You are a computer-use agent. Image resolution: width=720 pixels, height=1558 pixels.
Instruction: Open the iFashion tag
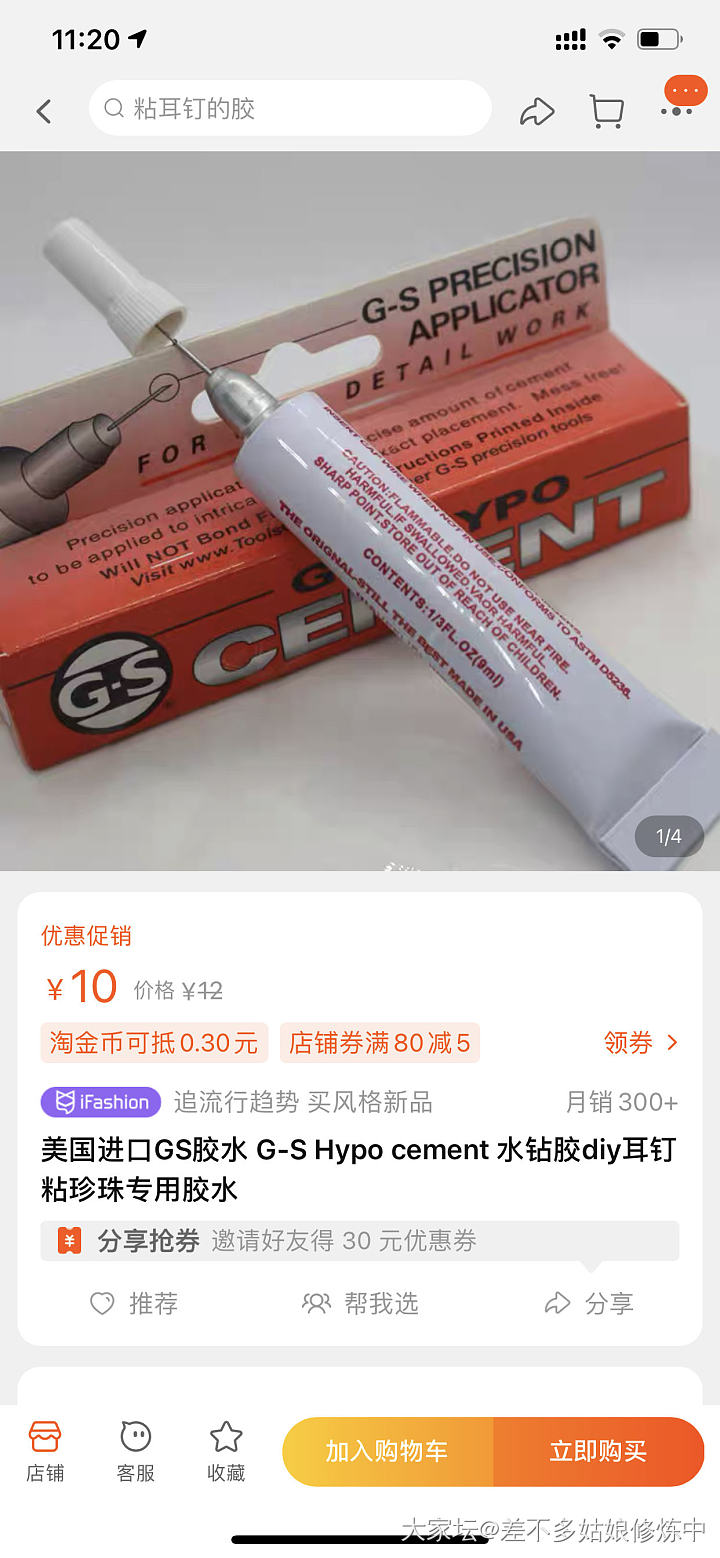click(x=101, y=1102)
